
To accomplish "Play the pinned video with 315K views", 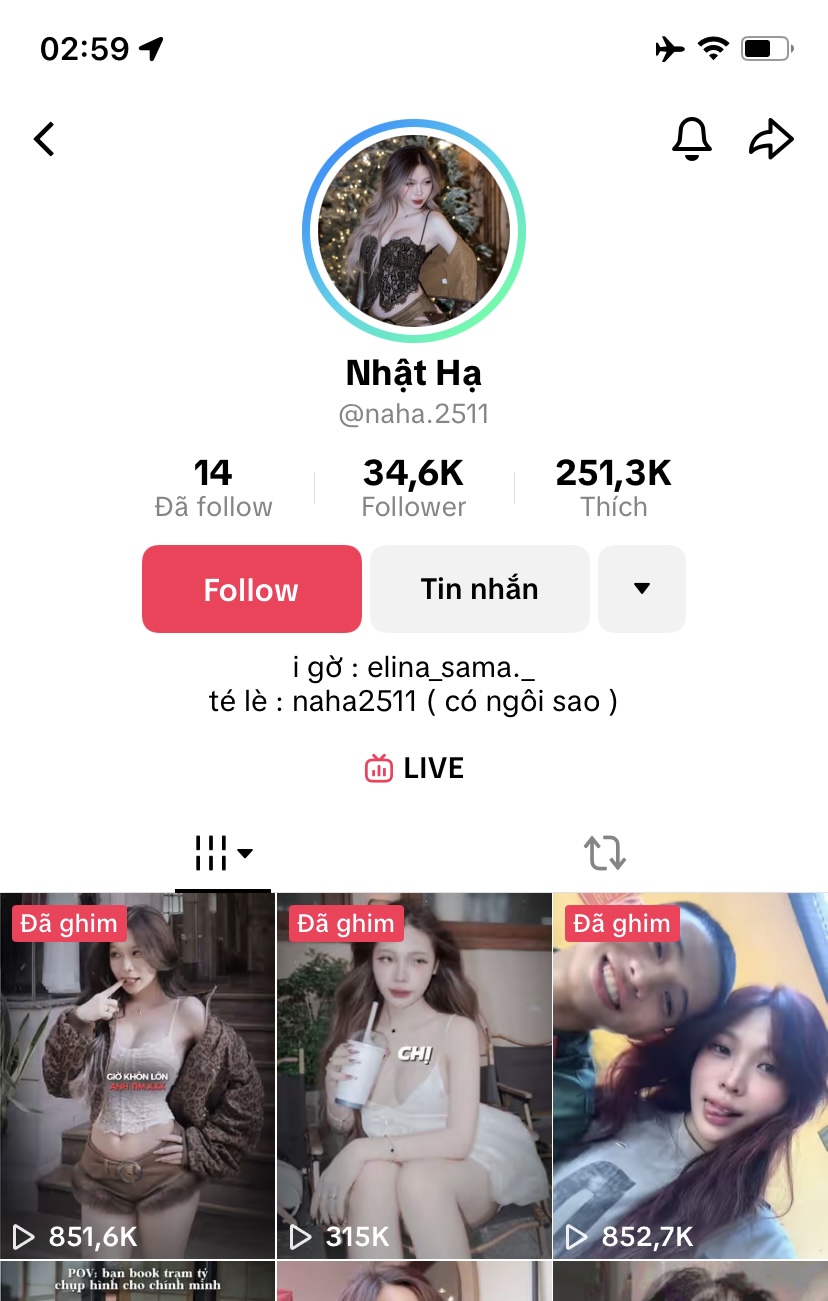I will pos(414,1075).
